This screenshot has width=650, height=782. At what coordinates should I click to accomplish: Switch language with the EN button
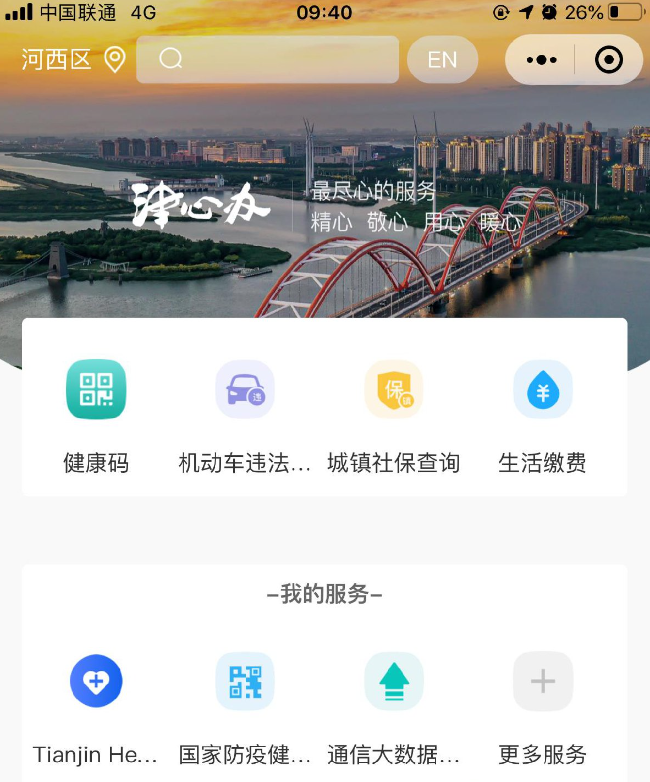click(x=442, y=60)
